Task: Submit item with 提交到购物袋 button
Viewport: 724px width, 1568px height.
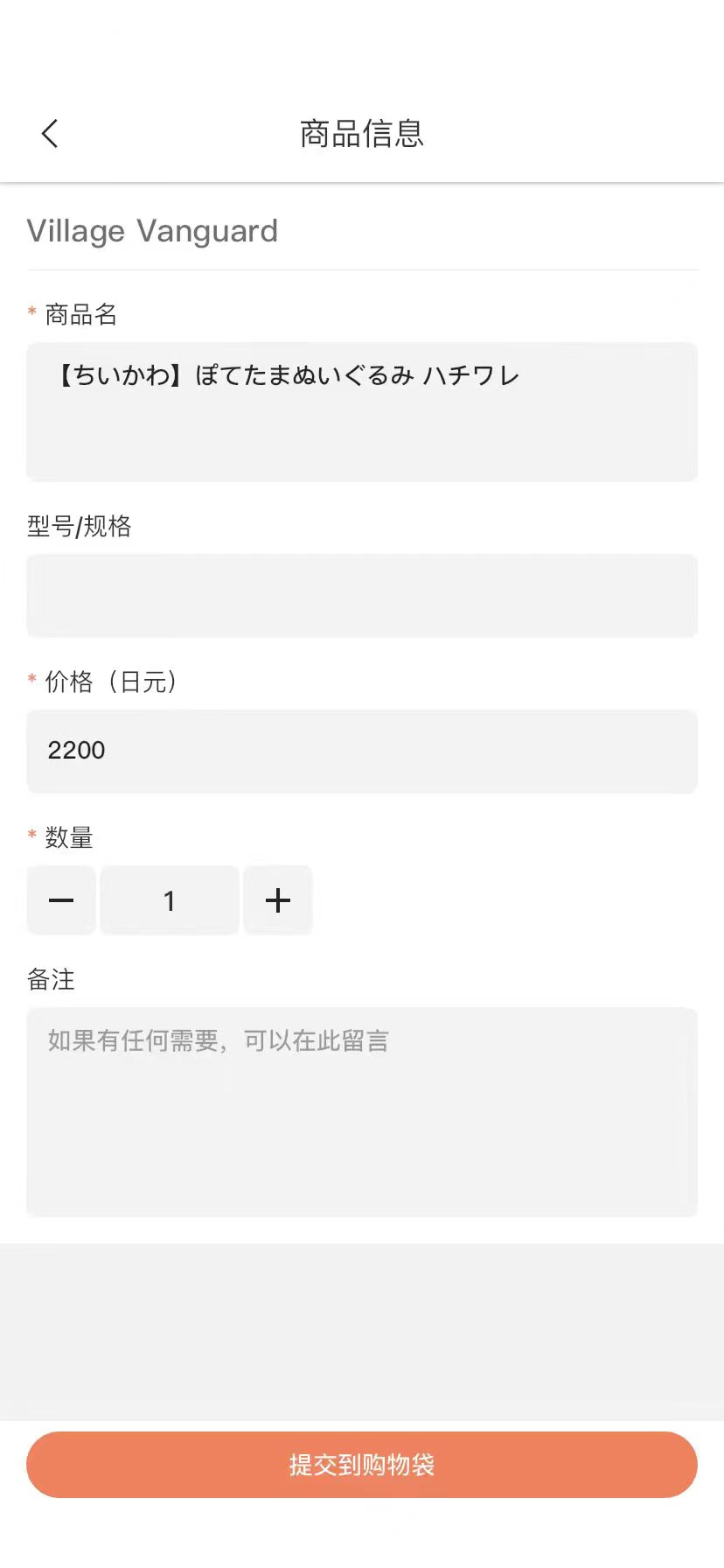Action: tap(362, 1465)
